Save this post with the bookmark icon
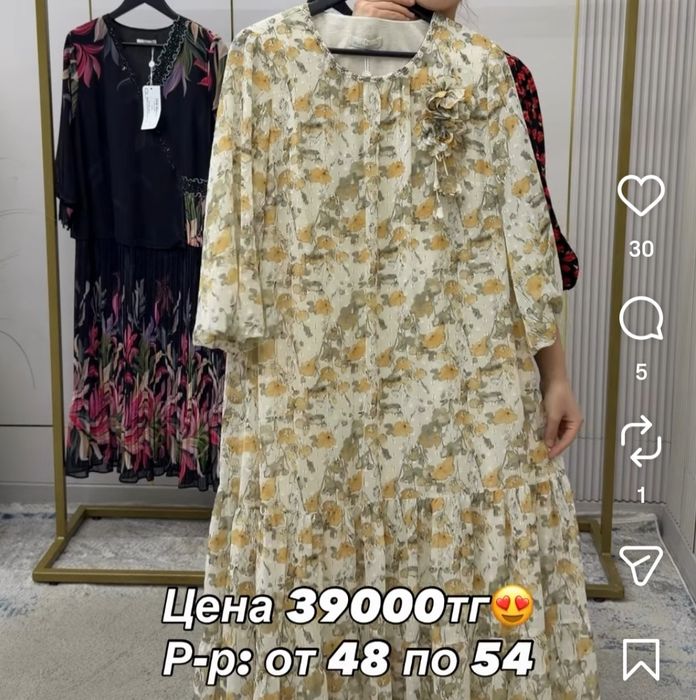This screenshot has height=700, width=696. pyautogui.click(x=641, y=659)
